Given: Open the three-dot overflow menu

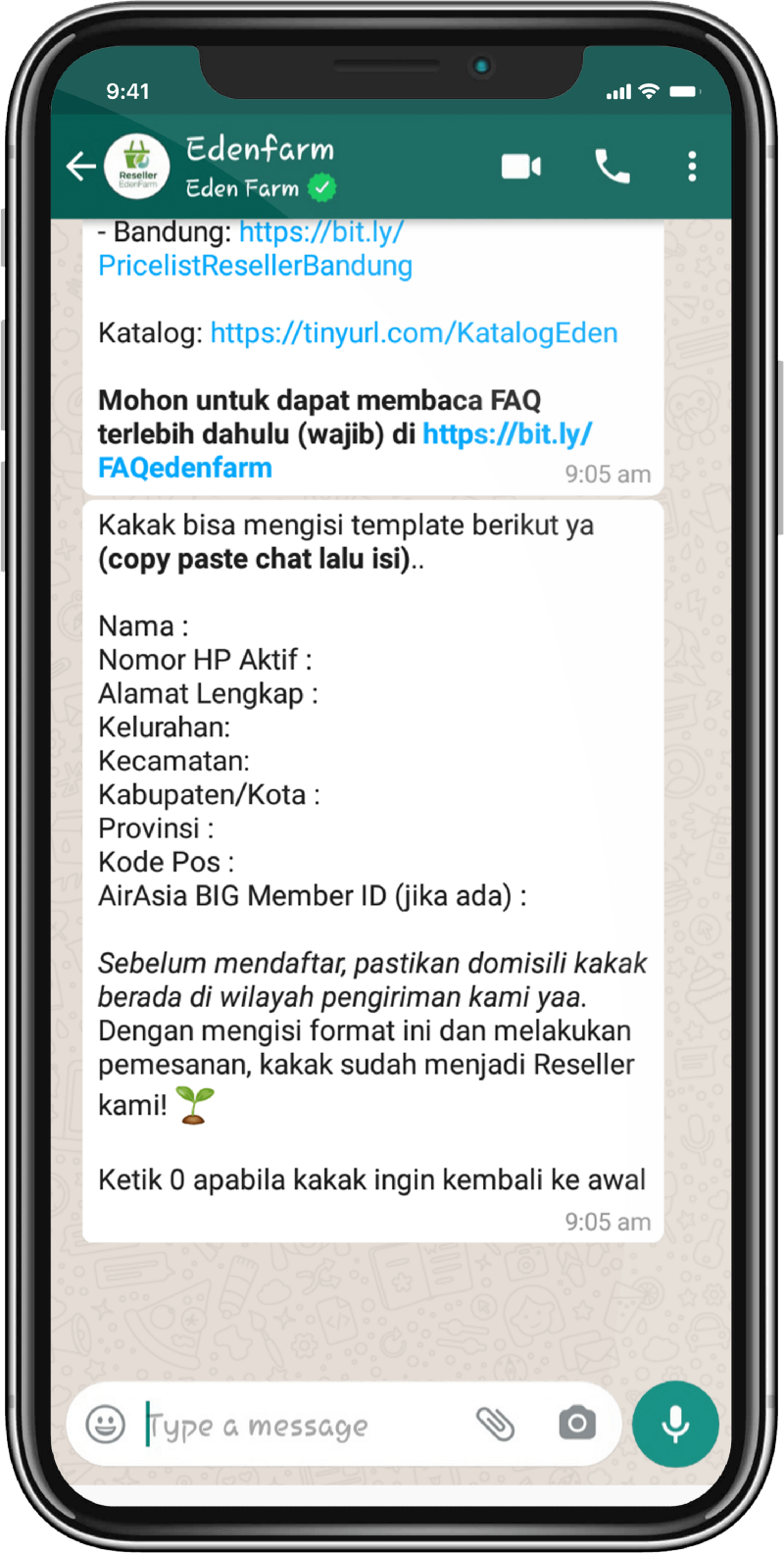Looking at the screenshot, I should (692, 167).
